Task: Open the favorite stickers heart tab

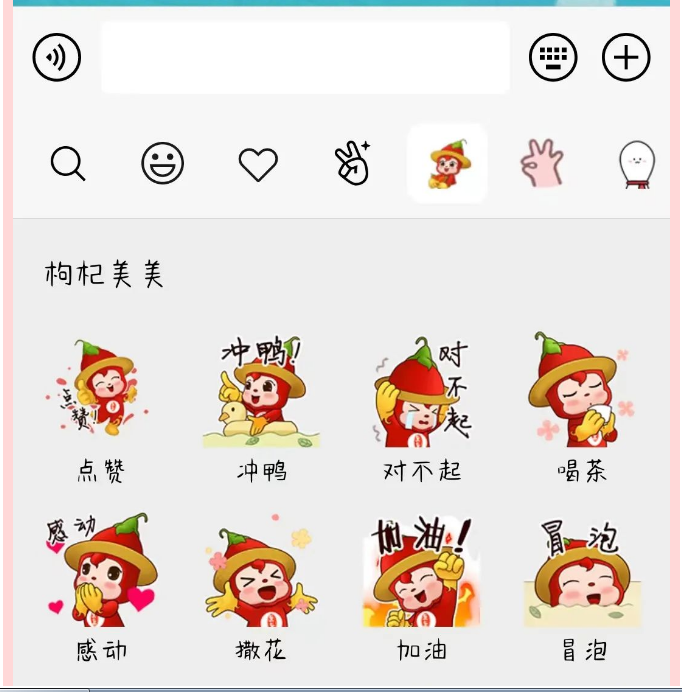Action: point(258,164)
